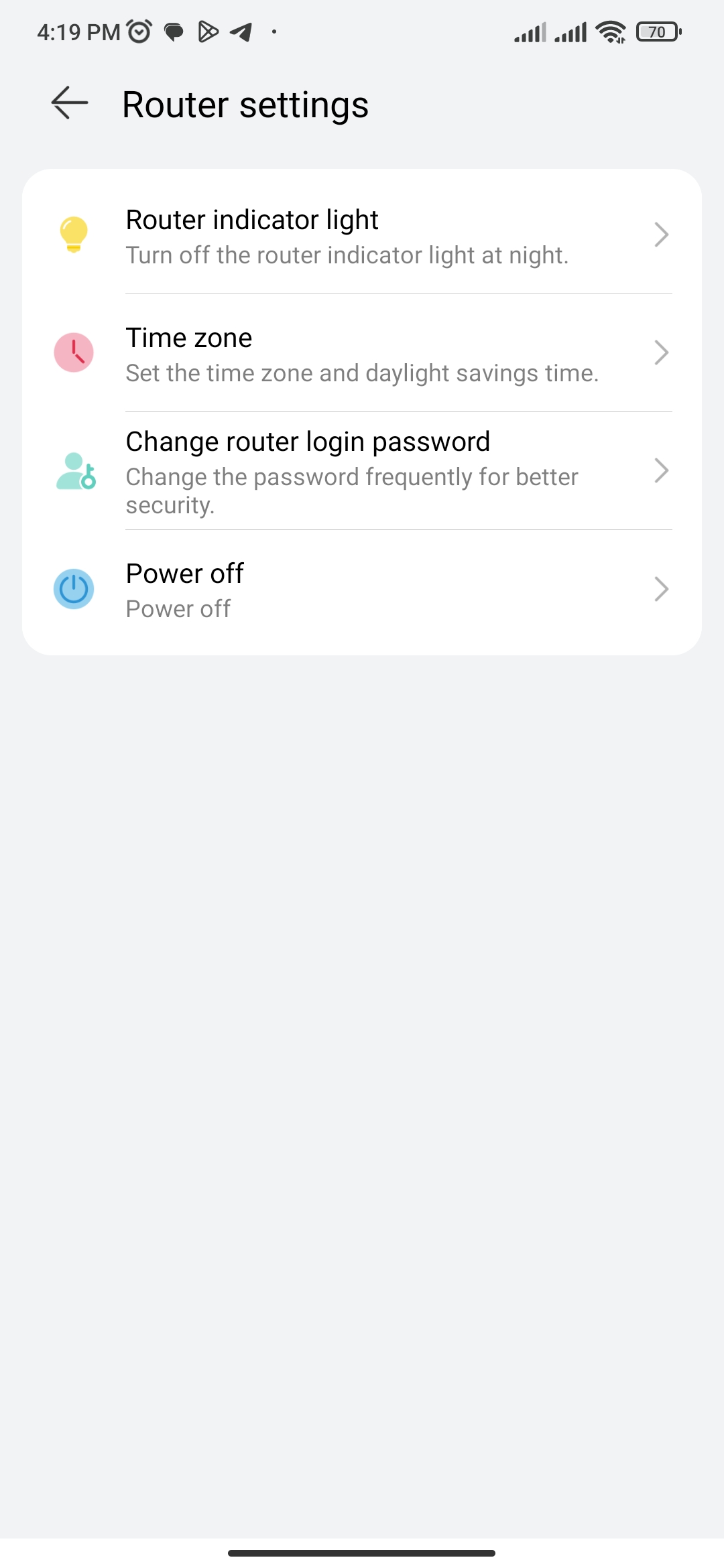Go back from Router settings
The image size is (724, 1568).
click(70, 103)
